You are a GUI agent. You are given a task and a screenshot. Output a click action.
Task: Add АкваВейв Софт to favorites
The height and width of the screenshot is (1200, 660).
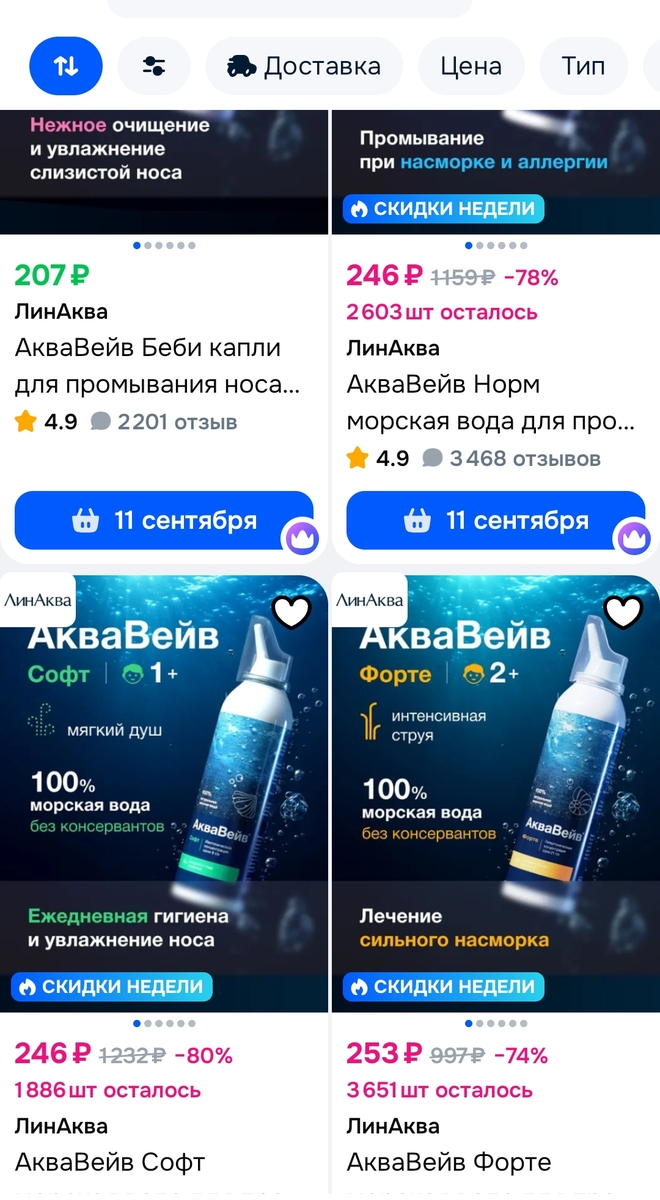(x=292, y=611)
